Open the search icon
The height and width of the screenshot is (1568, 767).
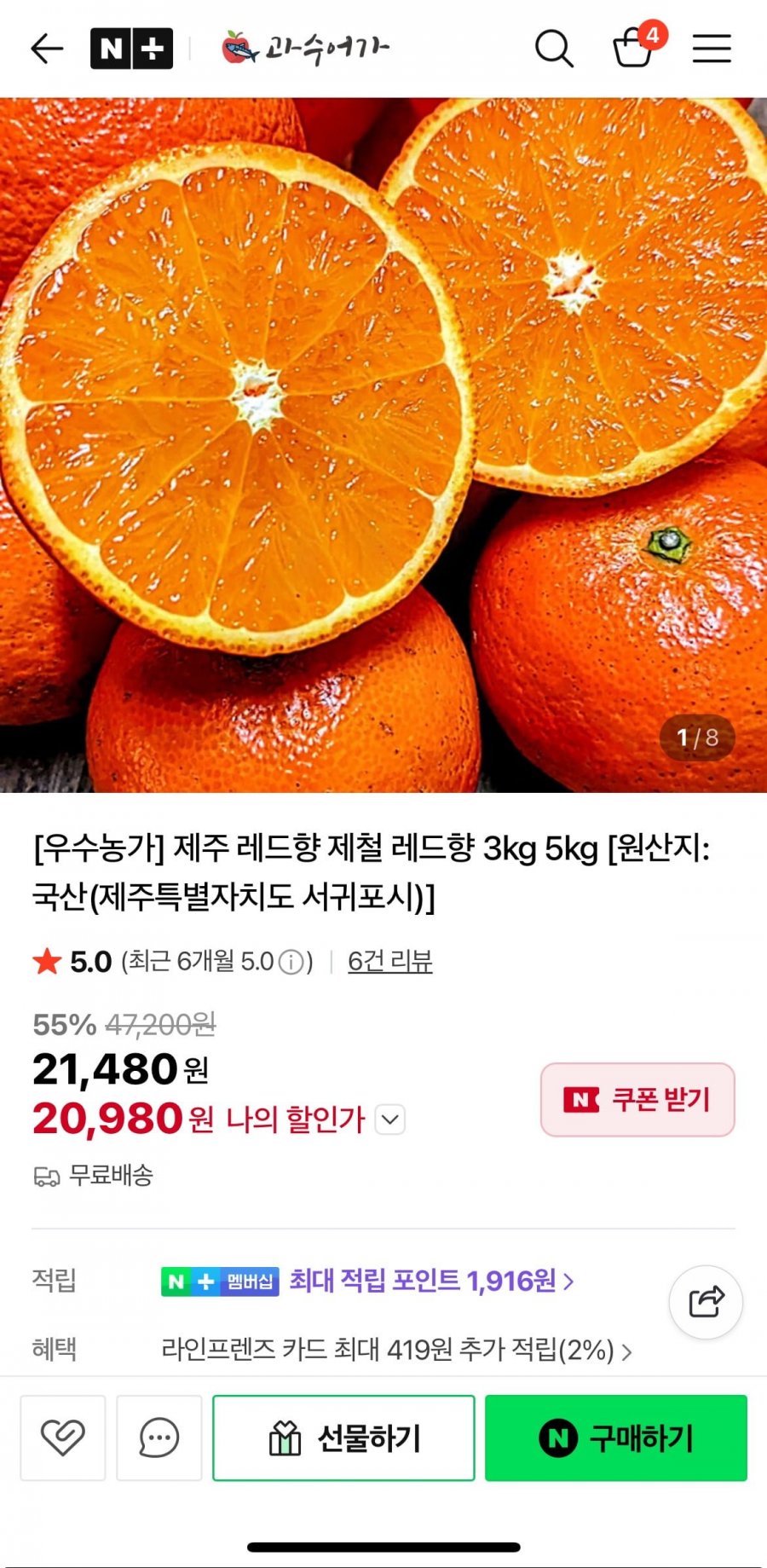(555, 49)
